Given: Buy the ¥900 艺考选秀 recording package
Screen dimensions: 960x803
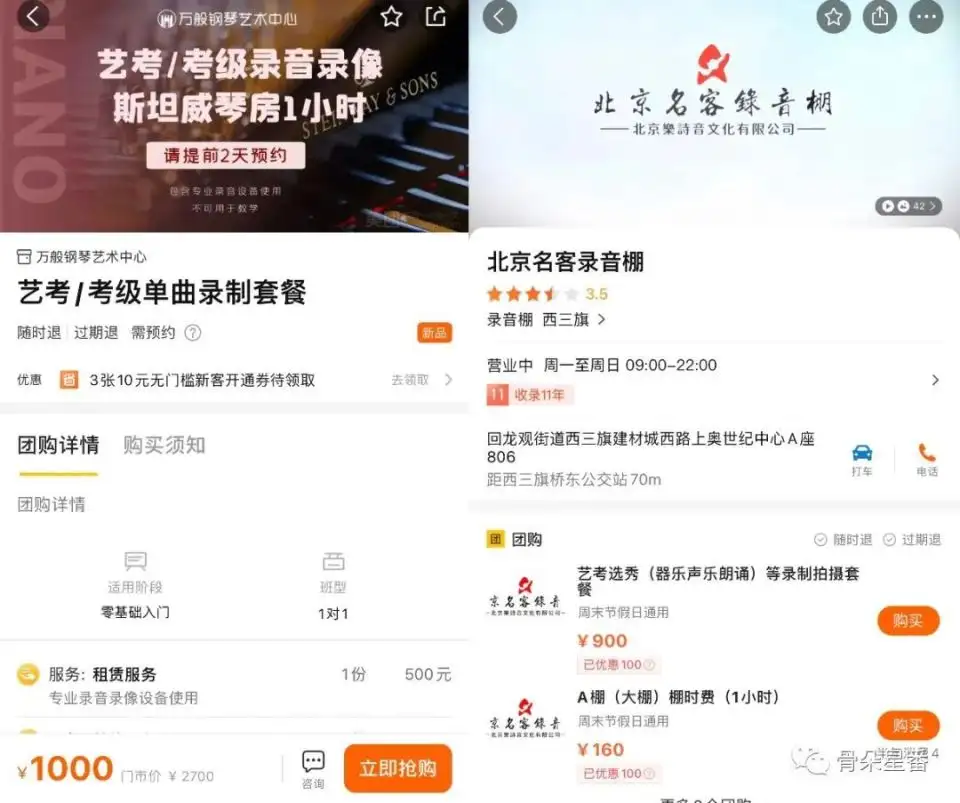Looking at the screenshot, I should pos(908,621).
